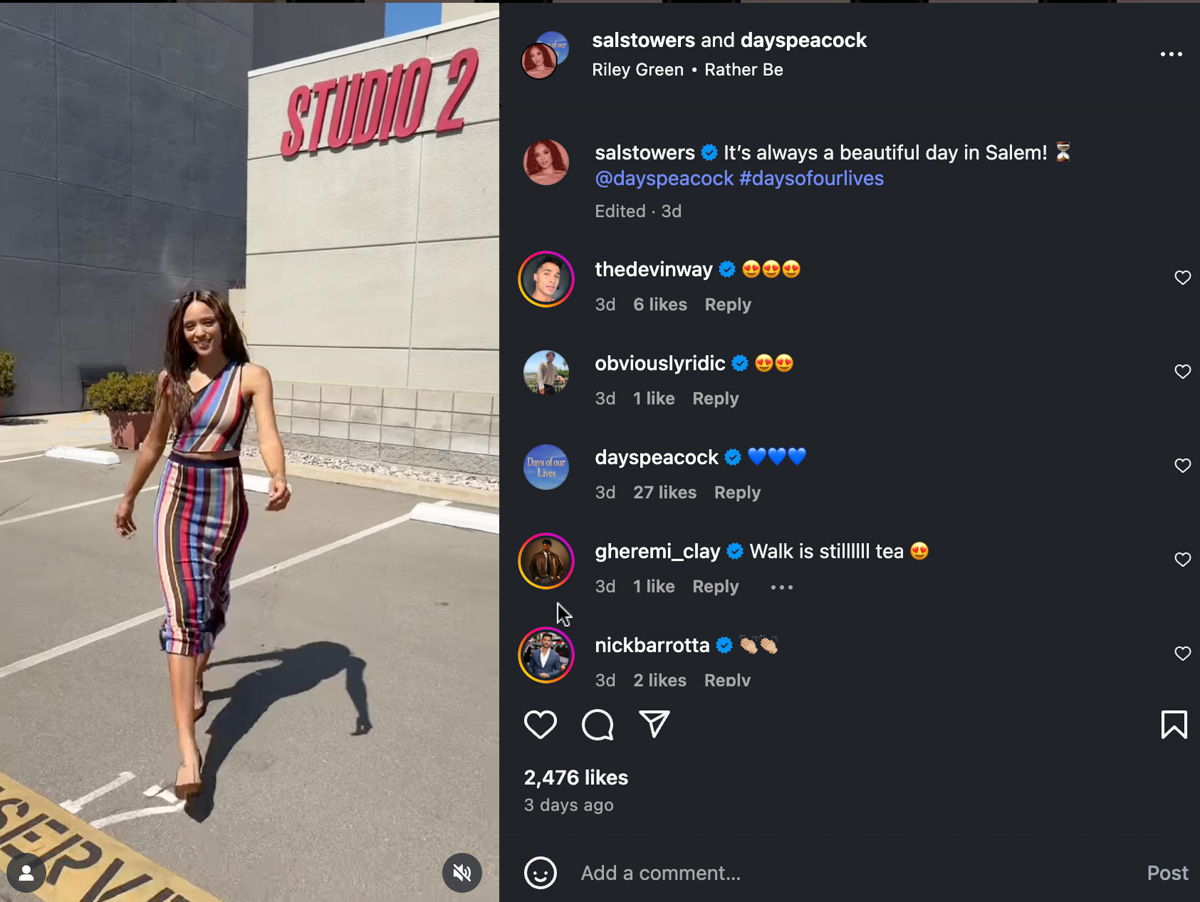Open salstowers profile from header

[x=643, y=41]
